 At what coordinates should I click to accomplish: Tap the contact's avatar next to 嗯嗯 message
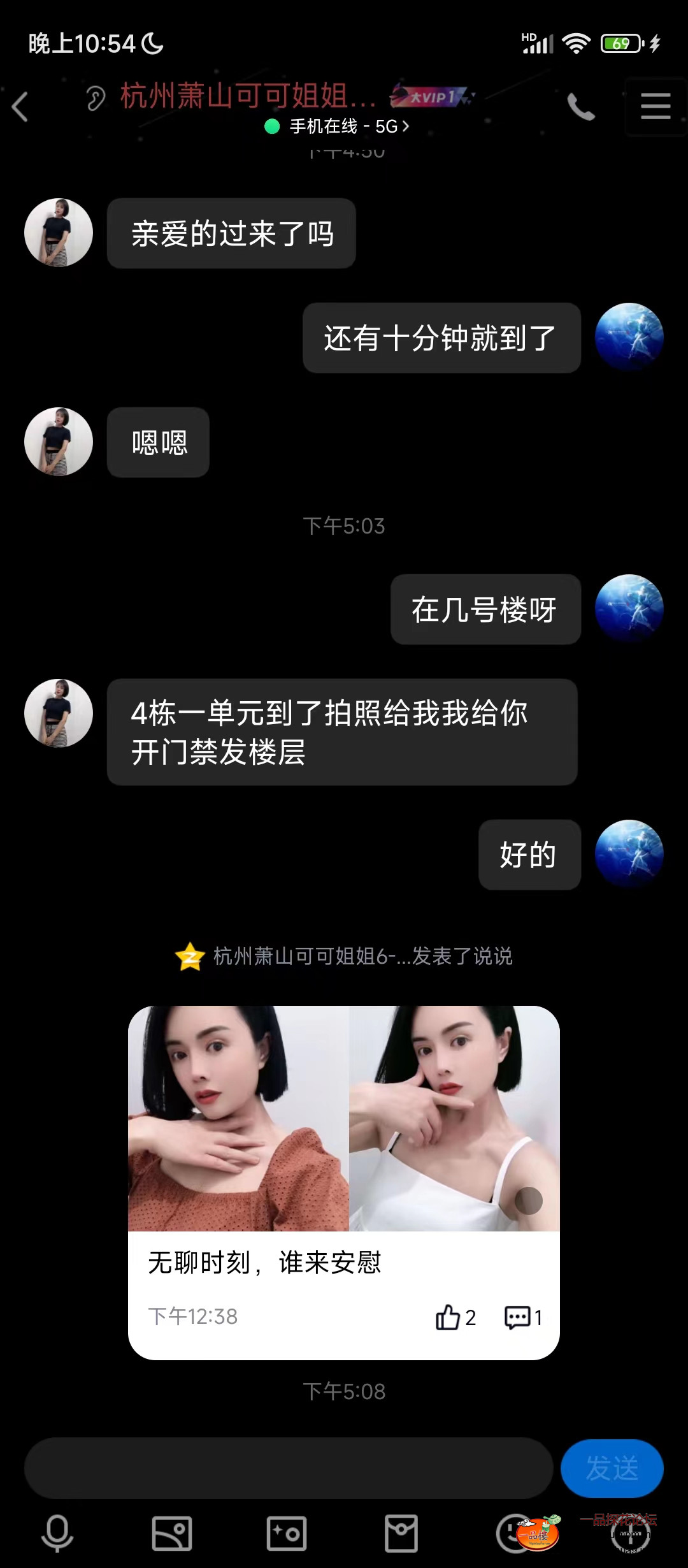pos(57,442)
